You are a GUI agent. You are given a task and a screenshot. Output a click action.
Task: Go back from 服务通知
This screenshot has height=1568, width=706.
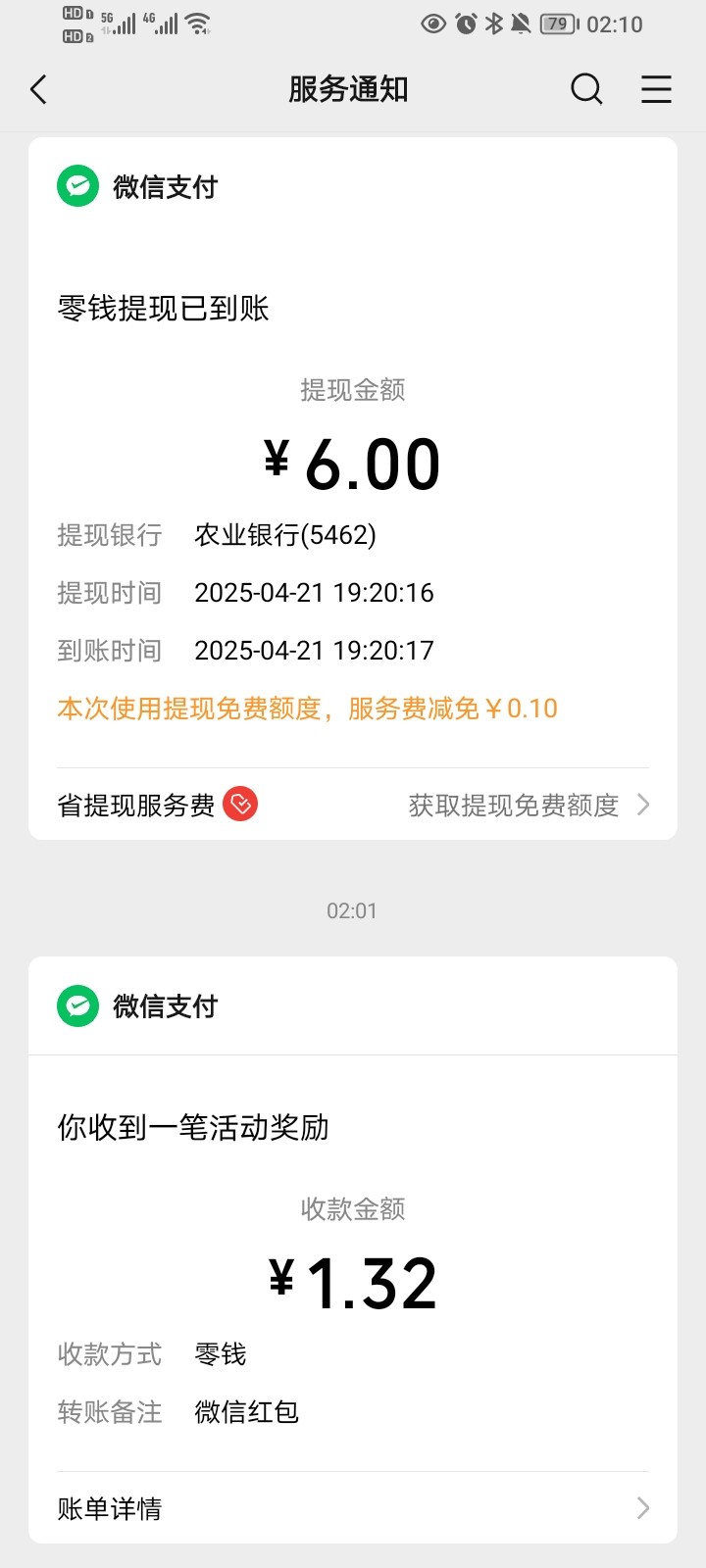[39, 90]
